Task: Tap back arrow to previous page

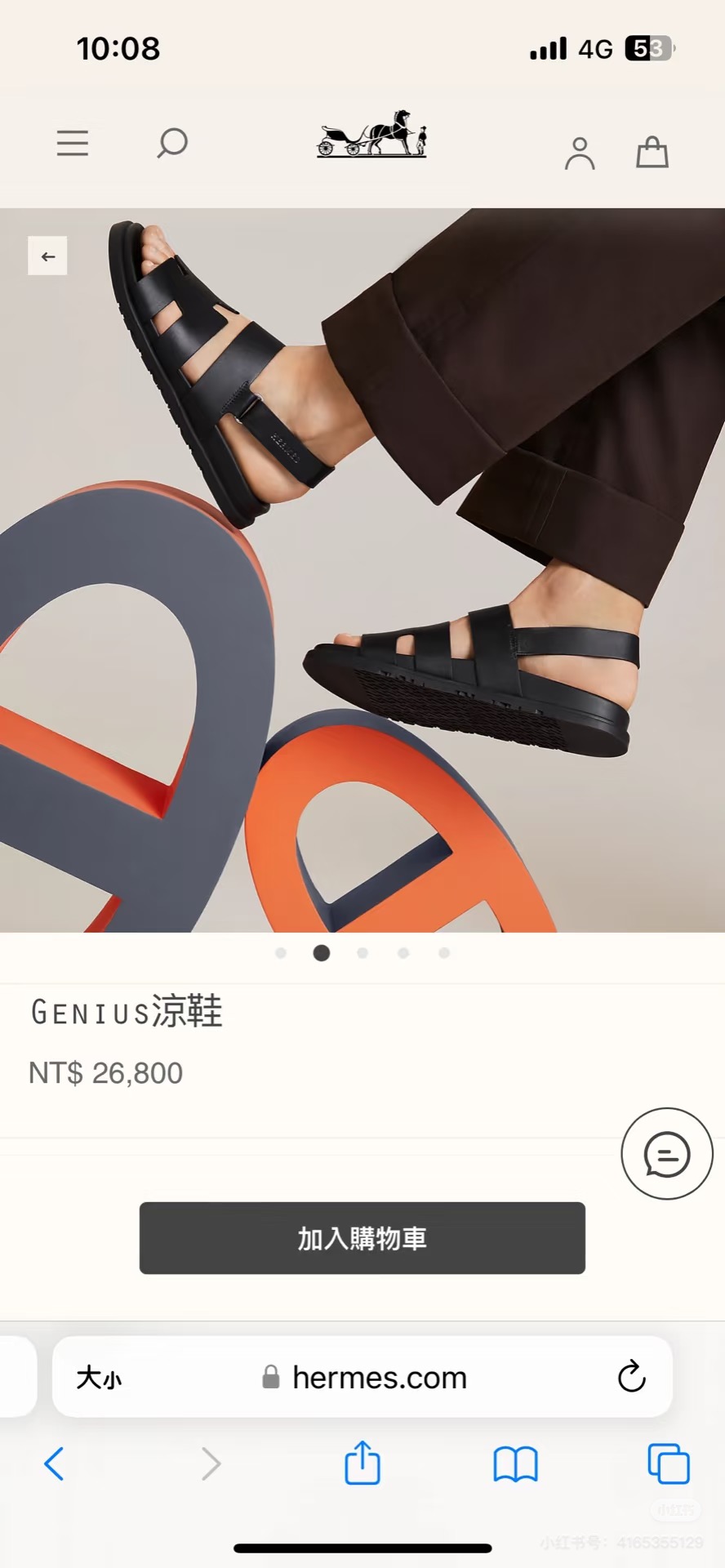Action: tap(54, 1464)
